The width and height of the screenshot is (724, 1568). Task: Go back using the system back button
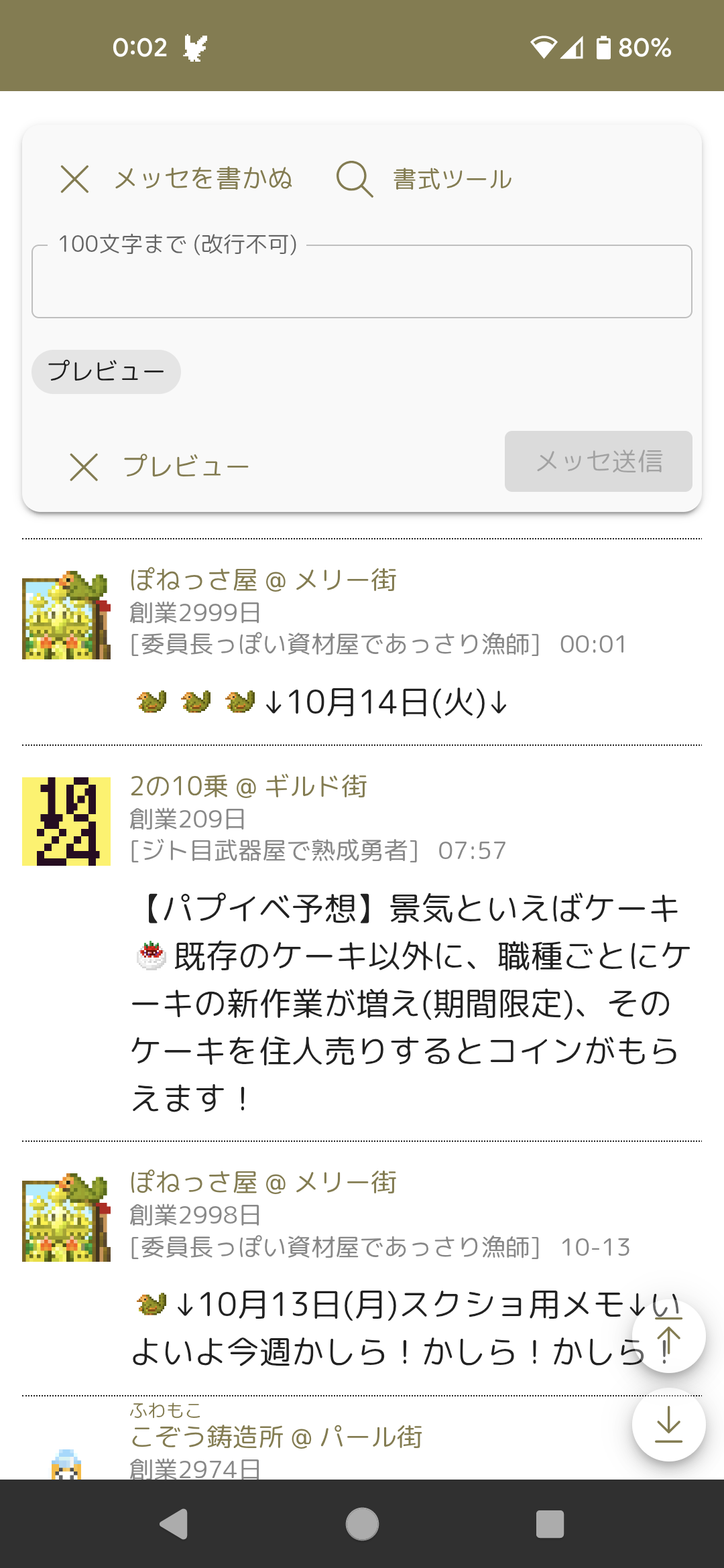click(x=174, y=1524)
